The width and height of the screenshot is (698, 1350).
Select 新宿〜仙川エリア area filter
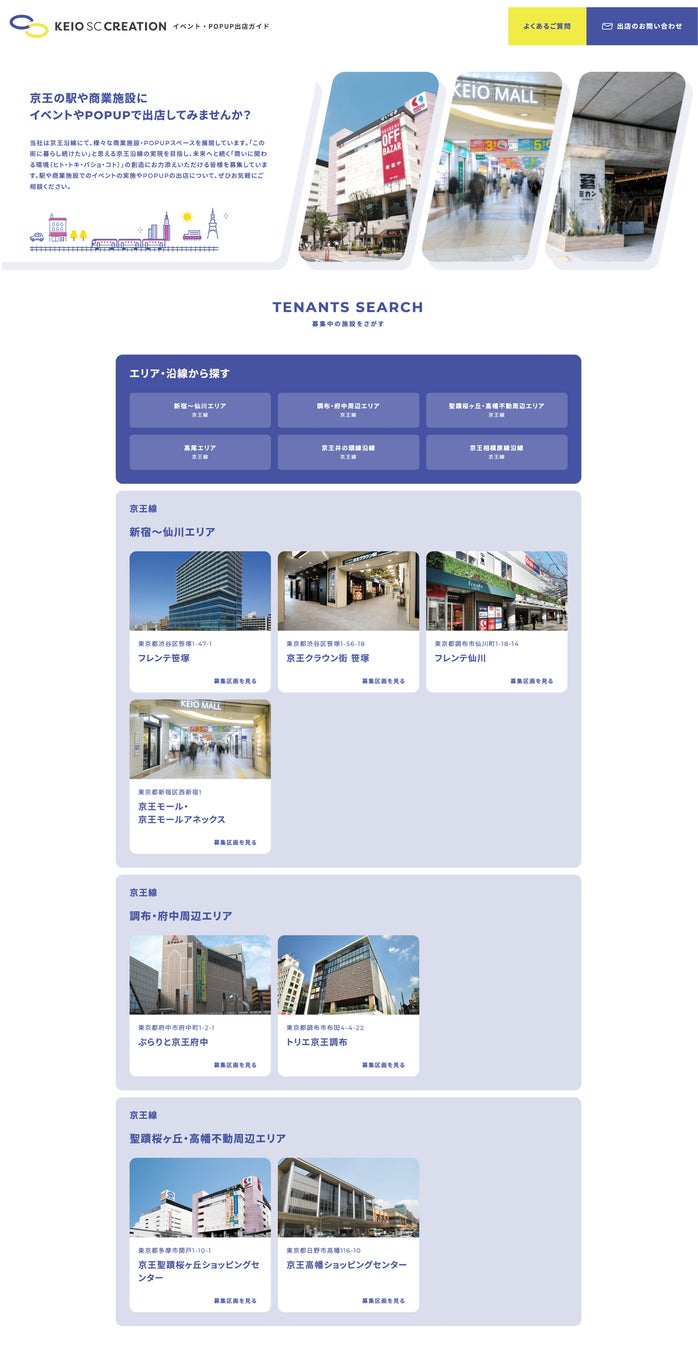tap(200, 410)
